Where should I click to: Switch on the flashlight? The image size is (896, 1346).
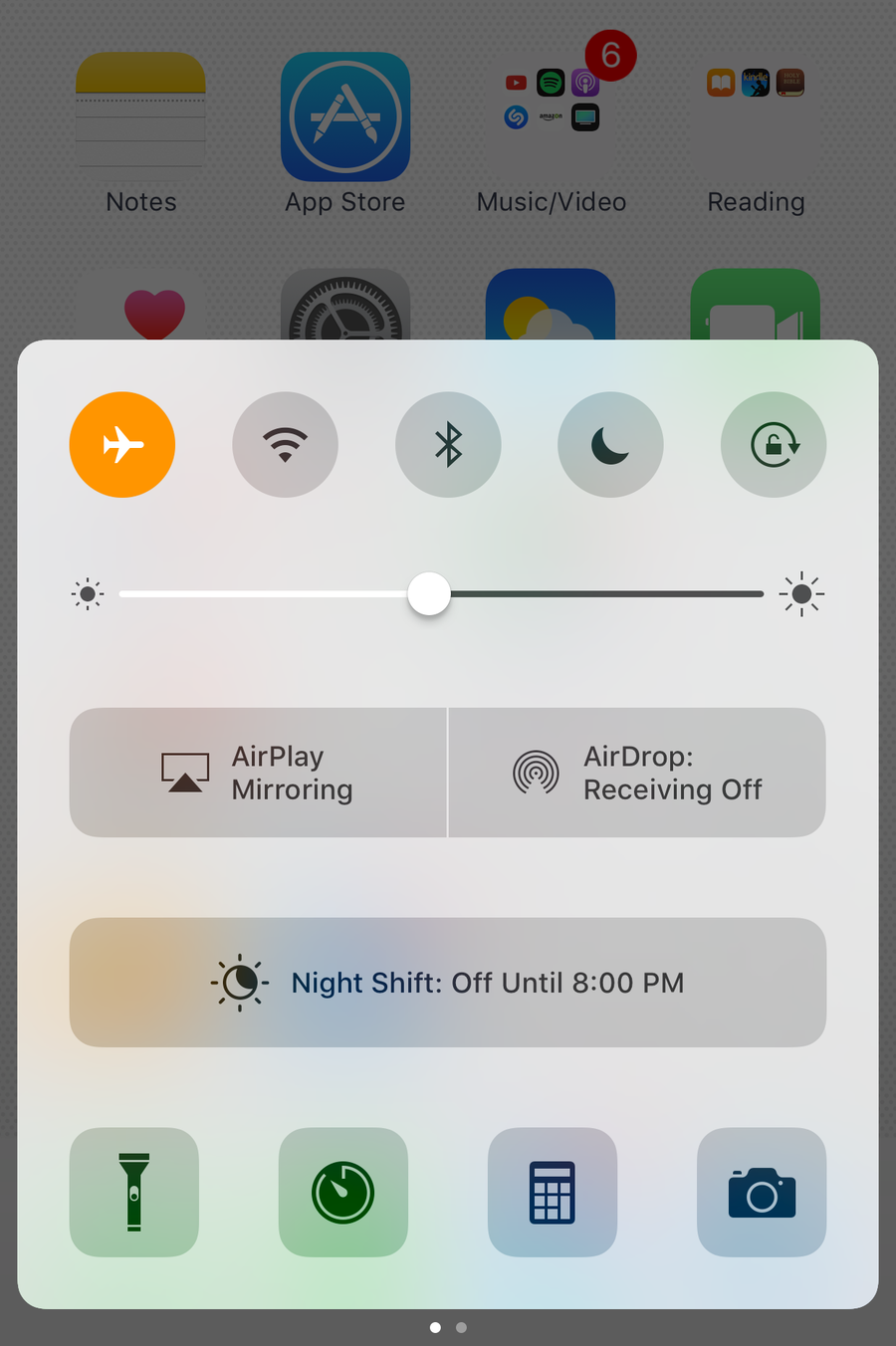[x=134, y=1192]
